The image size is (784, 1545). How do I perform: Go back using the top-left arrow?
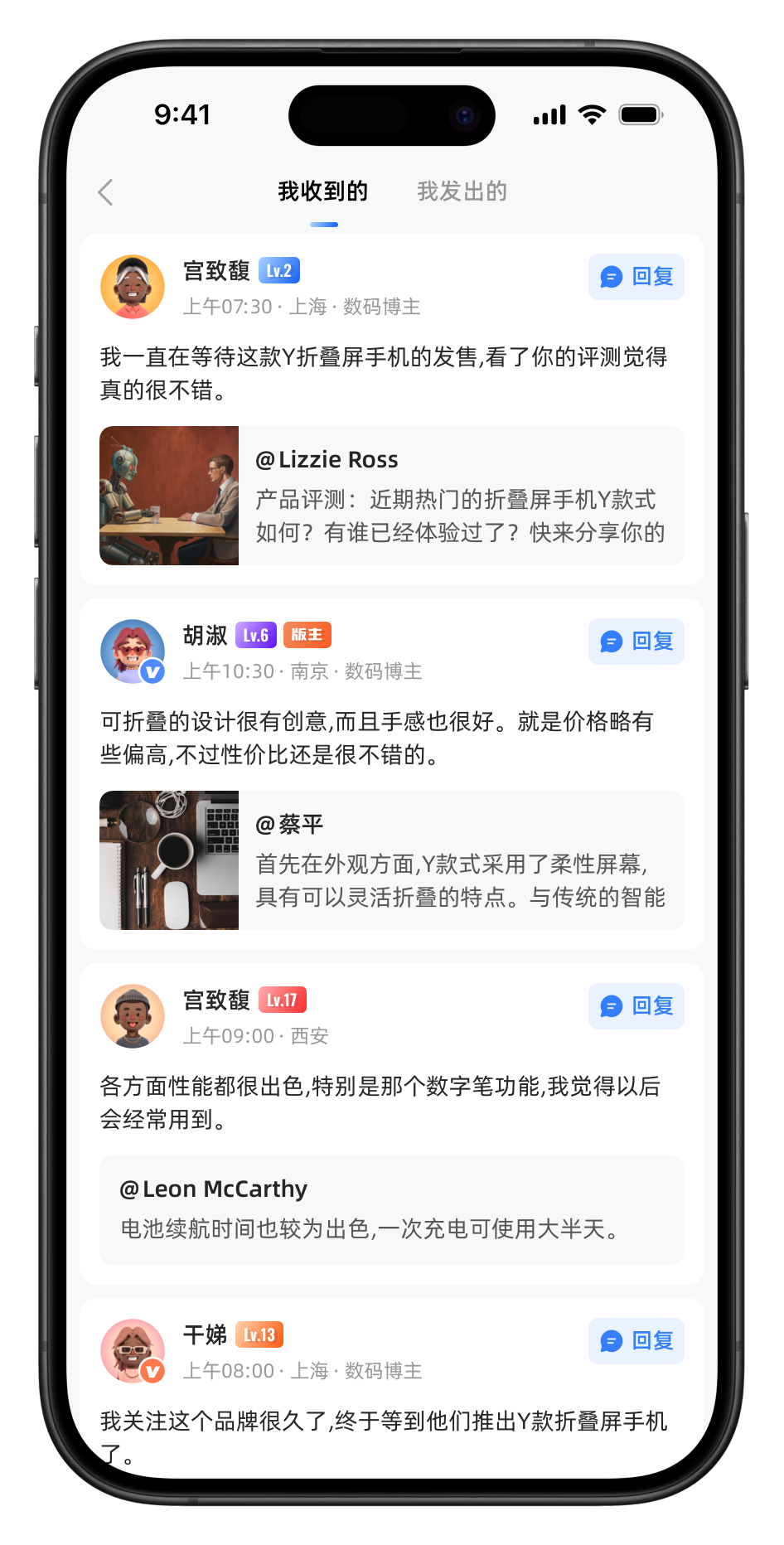(x=105, y=192)
